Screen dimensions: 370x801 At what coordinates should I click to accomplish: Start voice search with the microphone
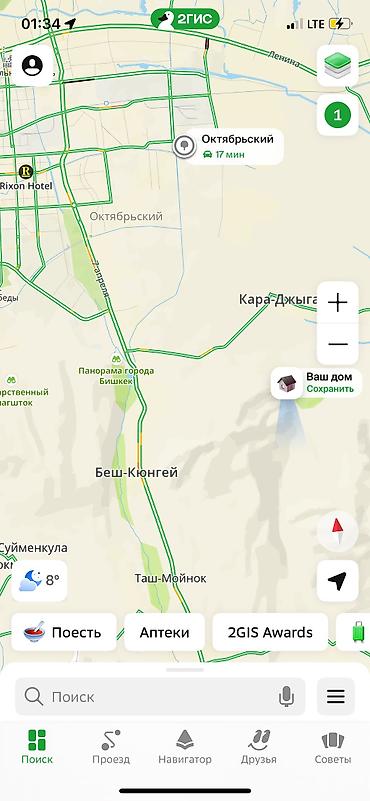click(287, 697)
